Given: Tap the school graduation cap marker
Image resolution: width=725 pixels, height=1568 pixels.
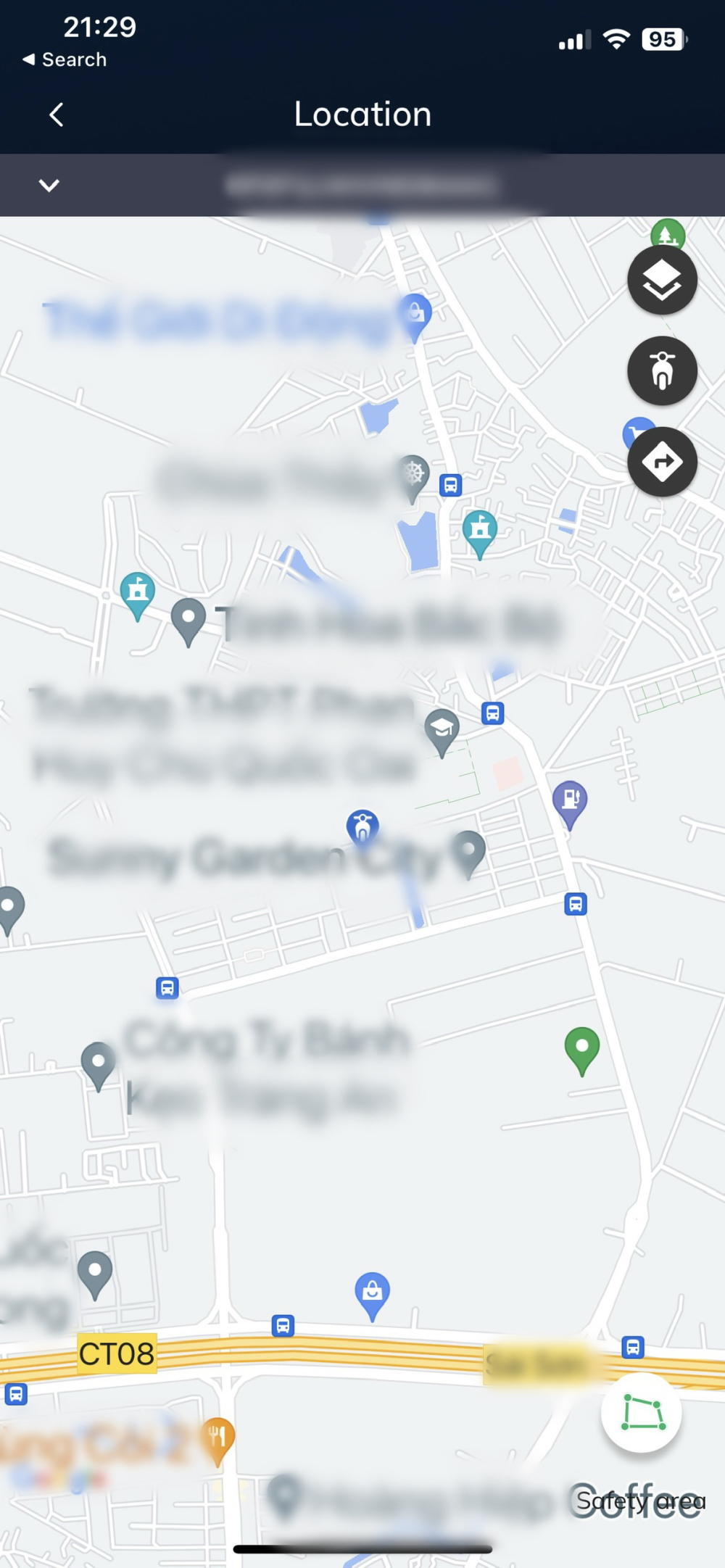Looking at the screenshot, I should pyautogui.click(x=442, y=729).
